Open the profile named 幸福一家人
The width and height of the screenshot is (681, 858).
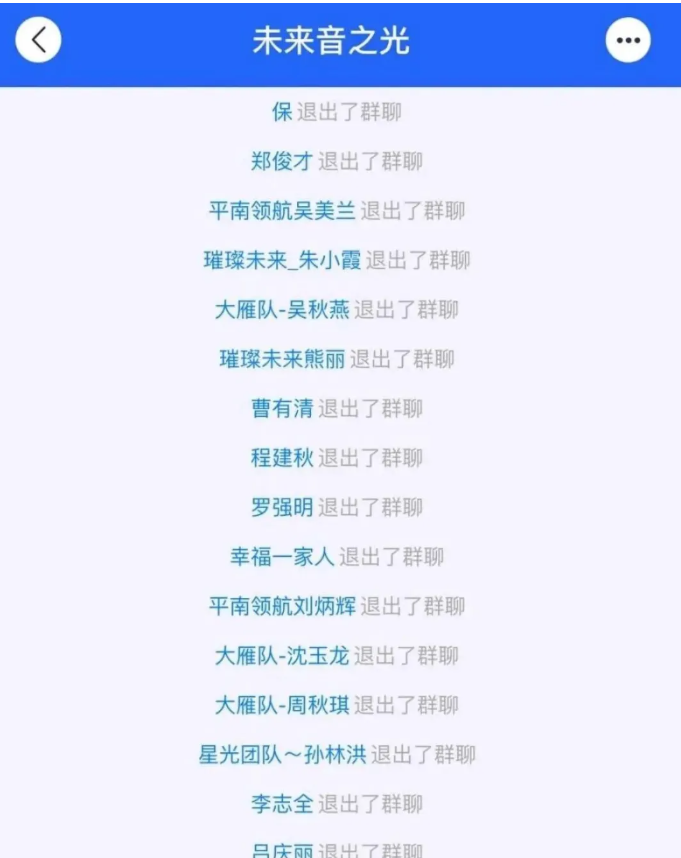coord(282,557)
